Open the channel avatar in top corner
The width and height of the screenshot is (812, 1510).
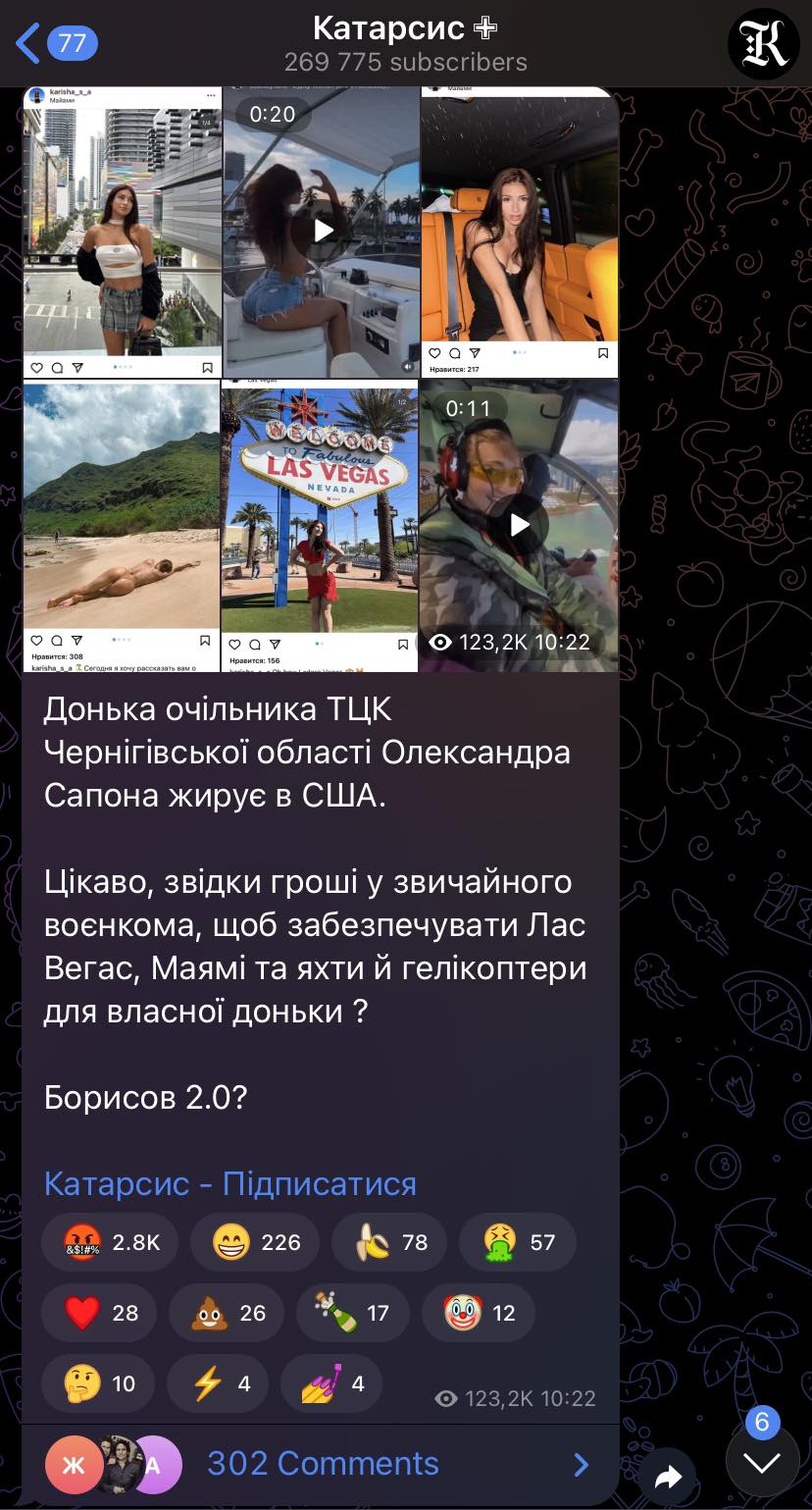[763, 44]
